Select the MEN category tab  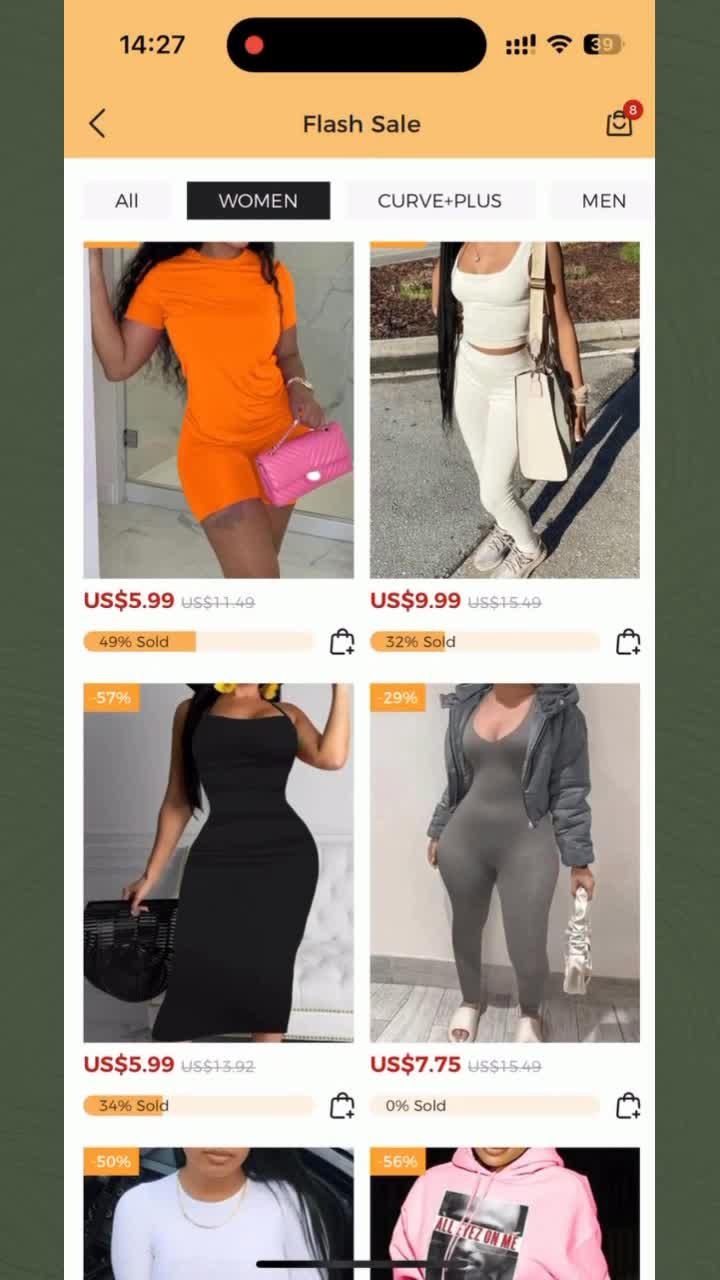click(x=604, y=201)
